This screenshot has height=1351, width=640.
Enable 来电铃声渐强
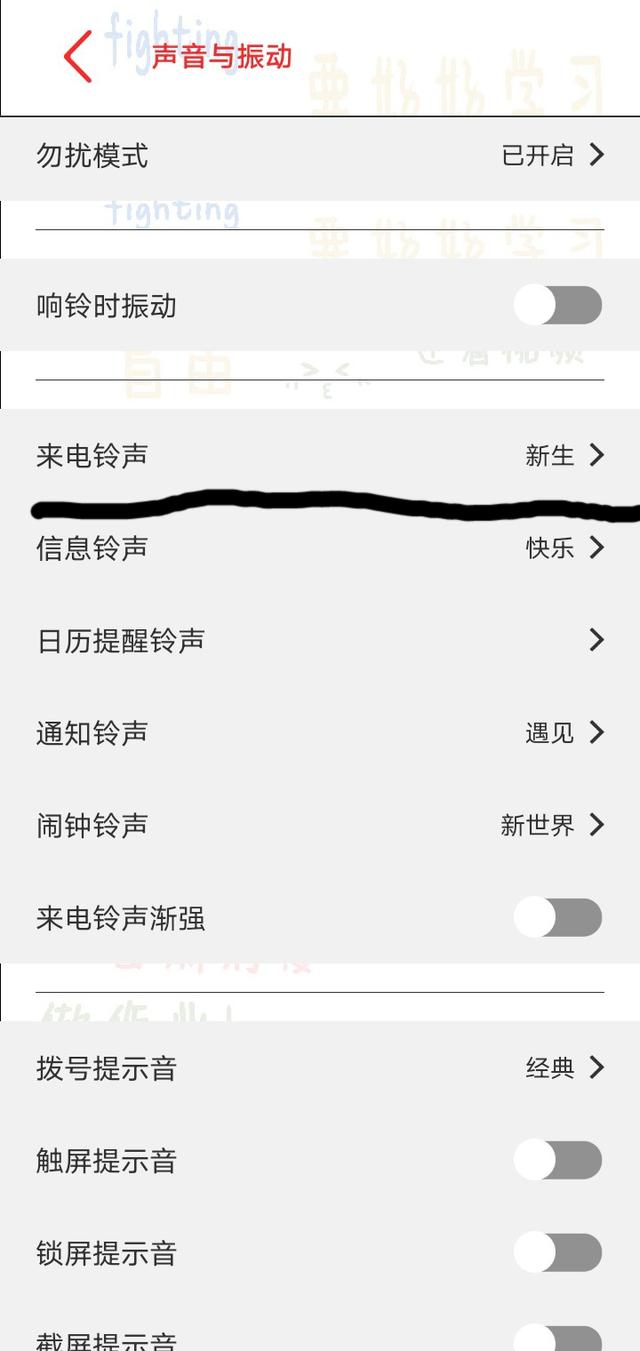tap(557, 917)
